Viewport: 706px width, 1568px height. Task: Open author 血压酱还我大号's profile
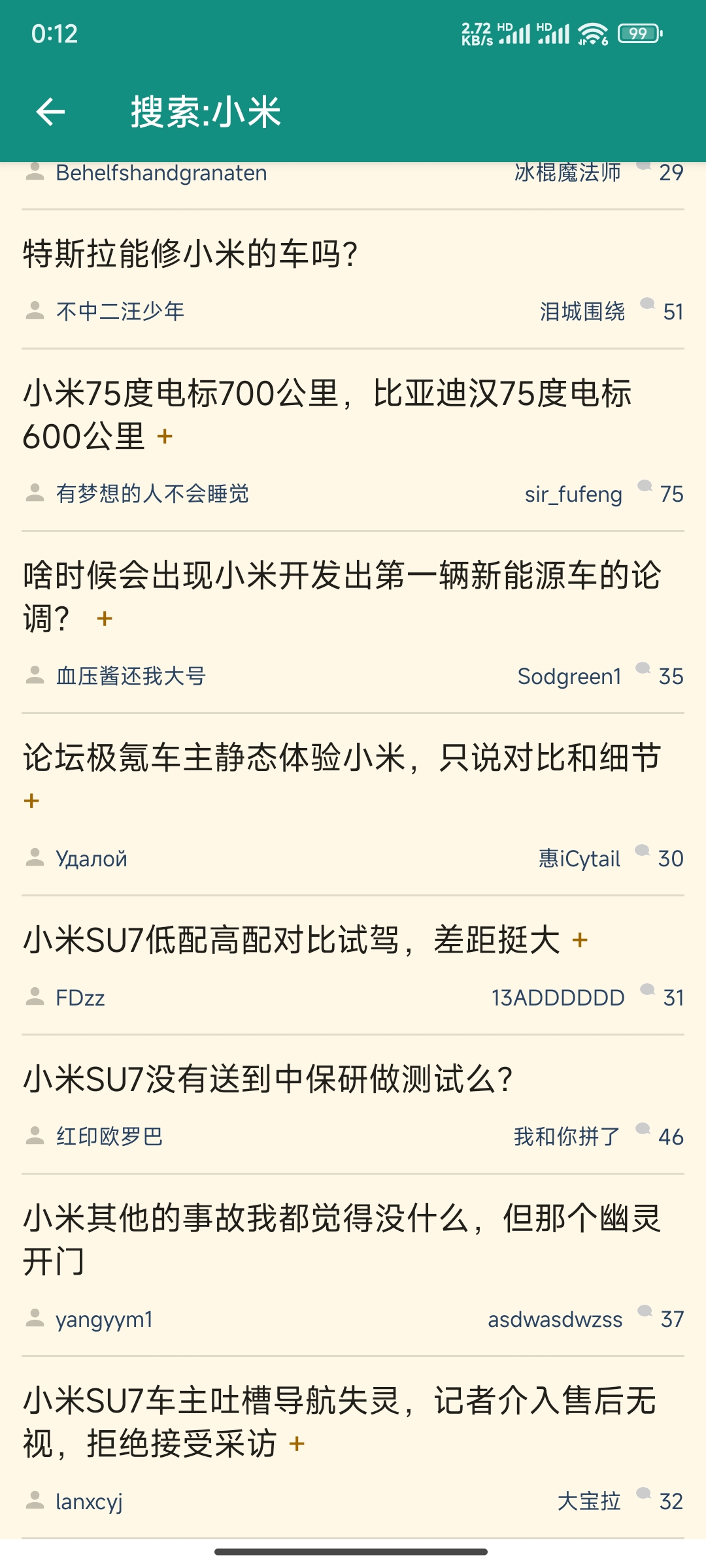[131, 676]
